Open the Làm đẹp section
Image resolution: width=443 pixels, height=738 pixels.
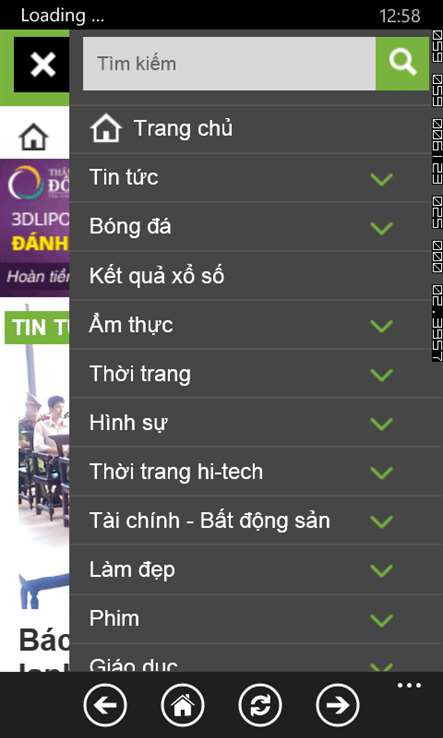256,570
